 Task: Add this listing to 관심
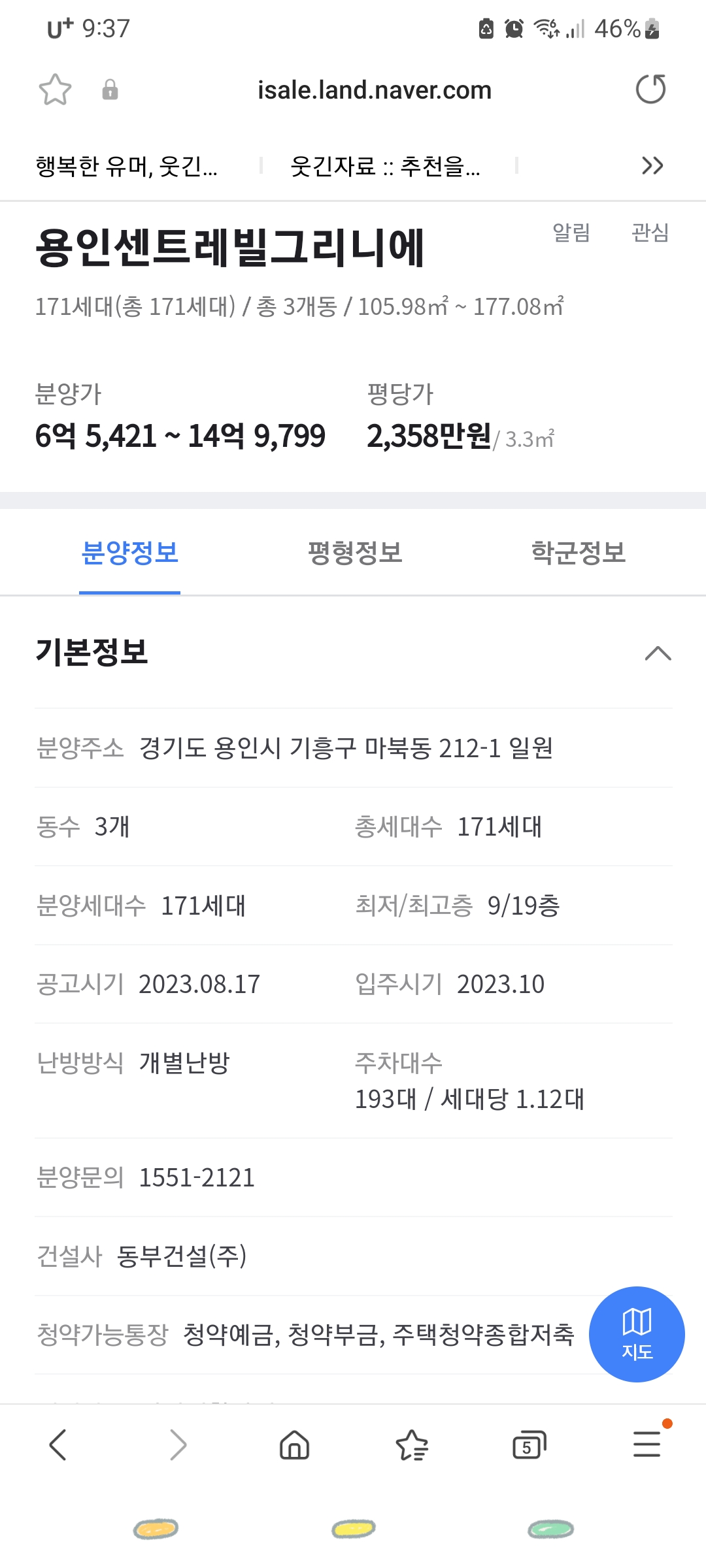click(650, 232)
